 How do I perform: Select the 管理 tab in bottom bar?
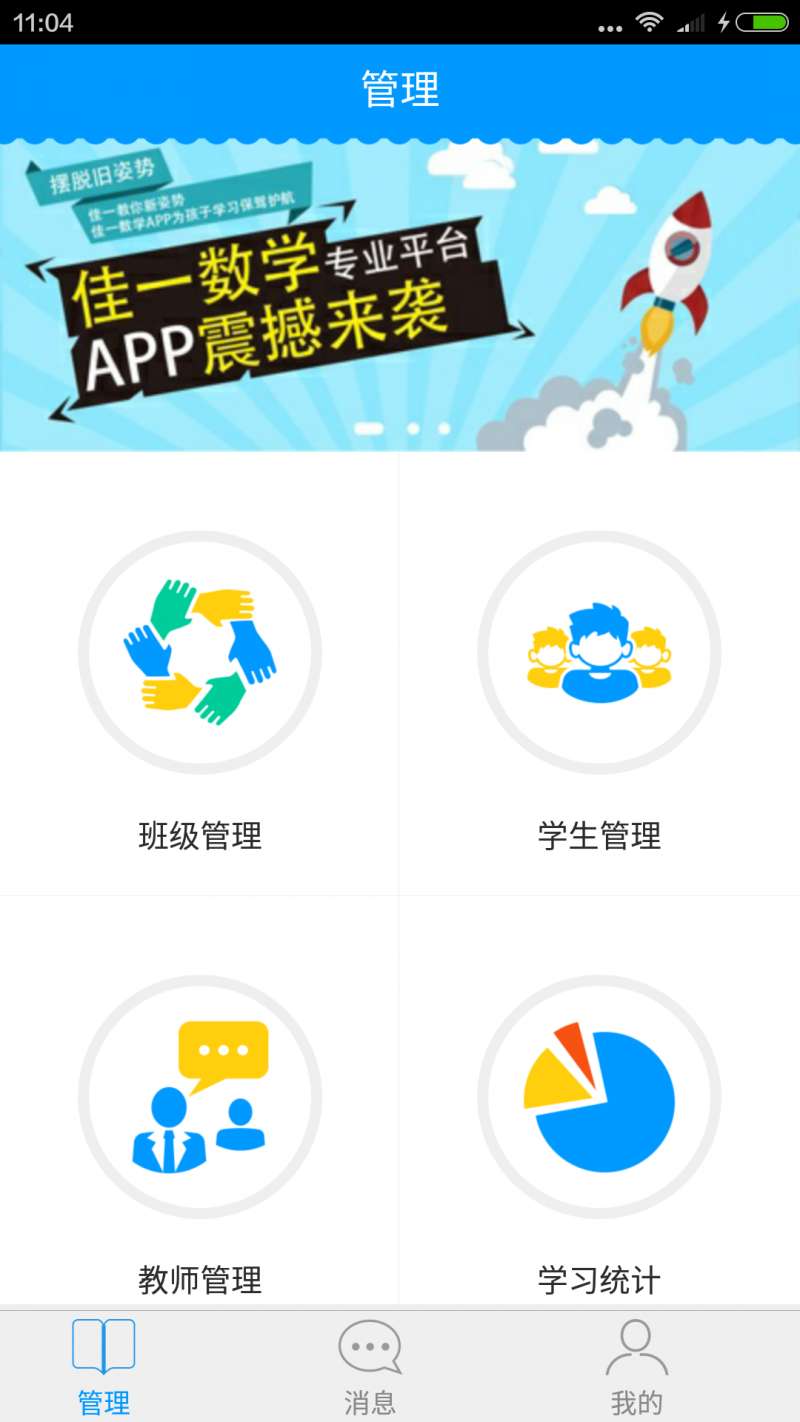point(104,1367)
